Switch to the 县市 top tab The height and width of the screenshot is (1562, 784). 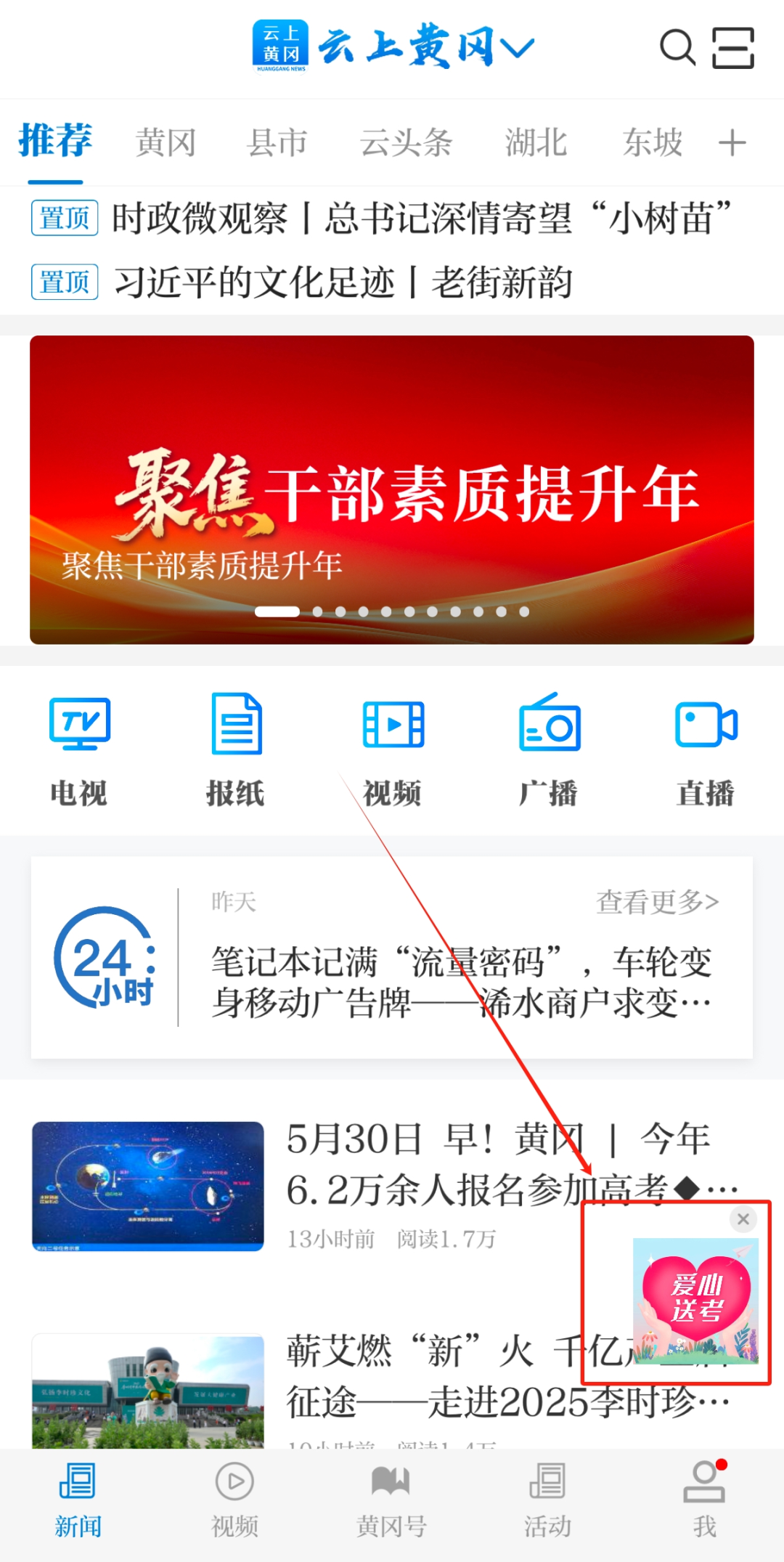click(277, 142)
